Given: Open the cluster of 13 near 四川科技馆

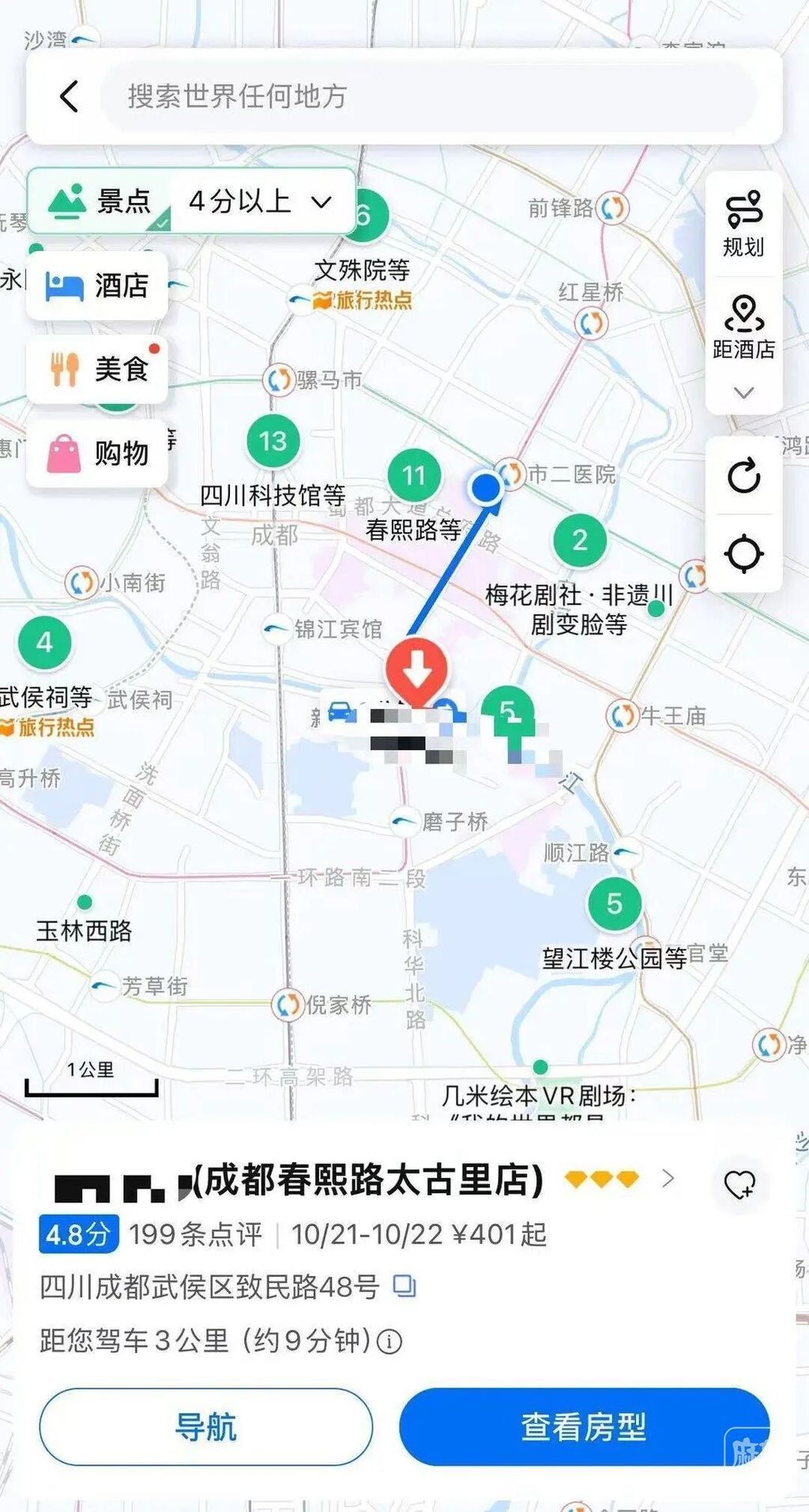Looking at the screenshot, I should click(x=273, y=441).
